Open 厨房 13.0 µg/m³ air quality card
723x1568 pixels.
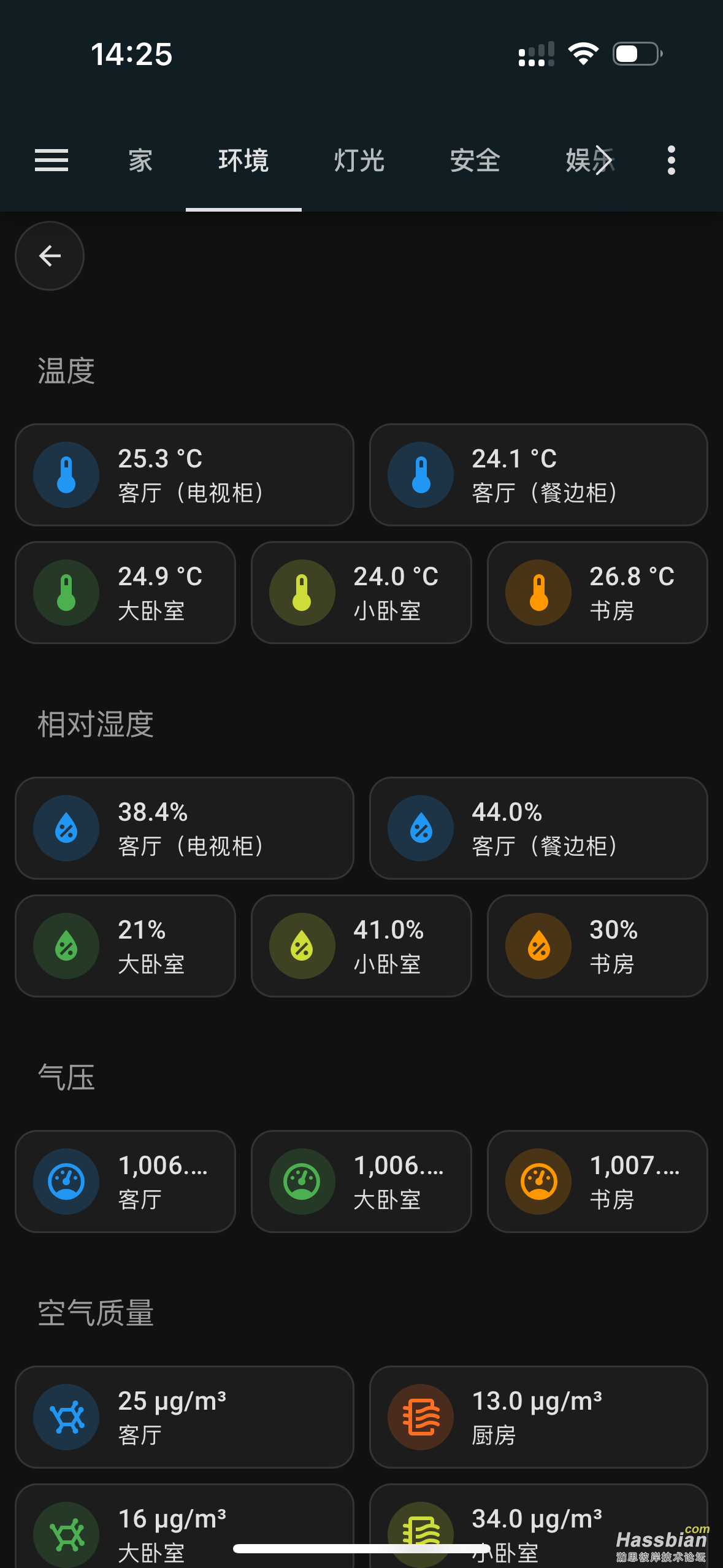538,1417
